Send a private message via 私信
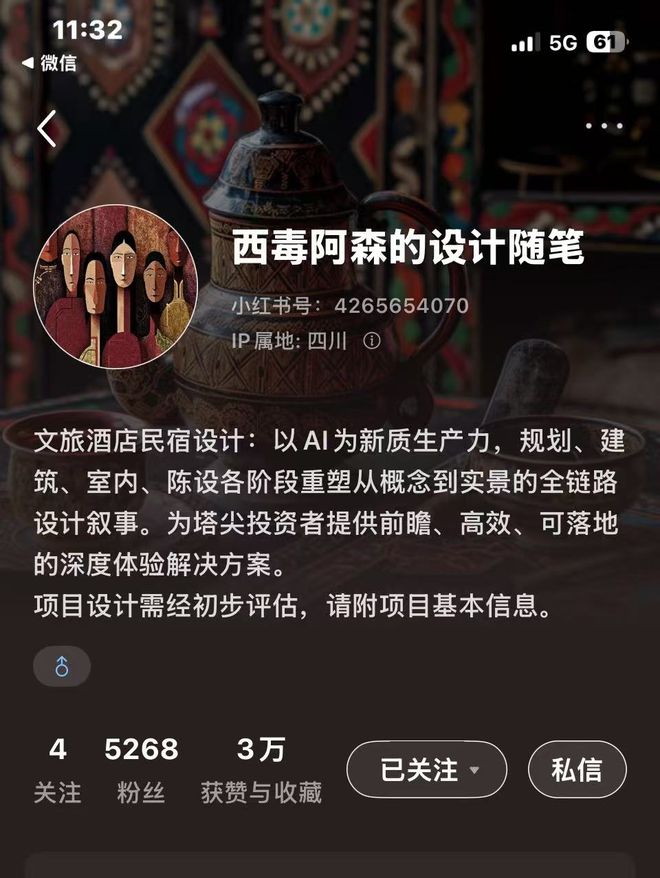This screenshot has width=660, height=878. 577,769
